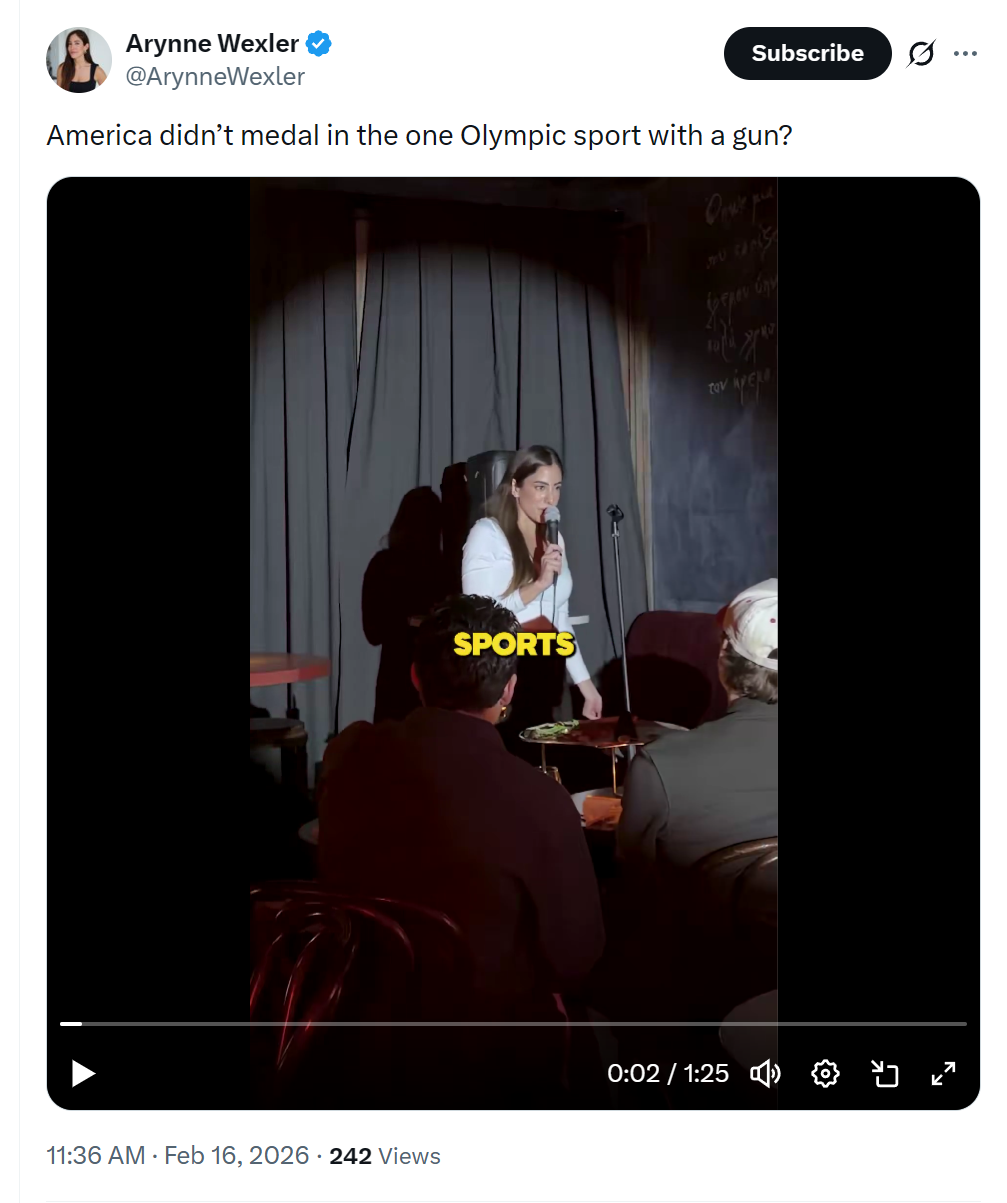Open Arynne Wexler's profile picture
Image resolution: width=1007 pixels, height=1203 pixels.
point(79,60)
